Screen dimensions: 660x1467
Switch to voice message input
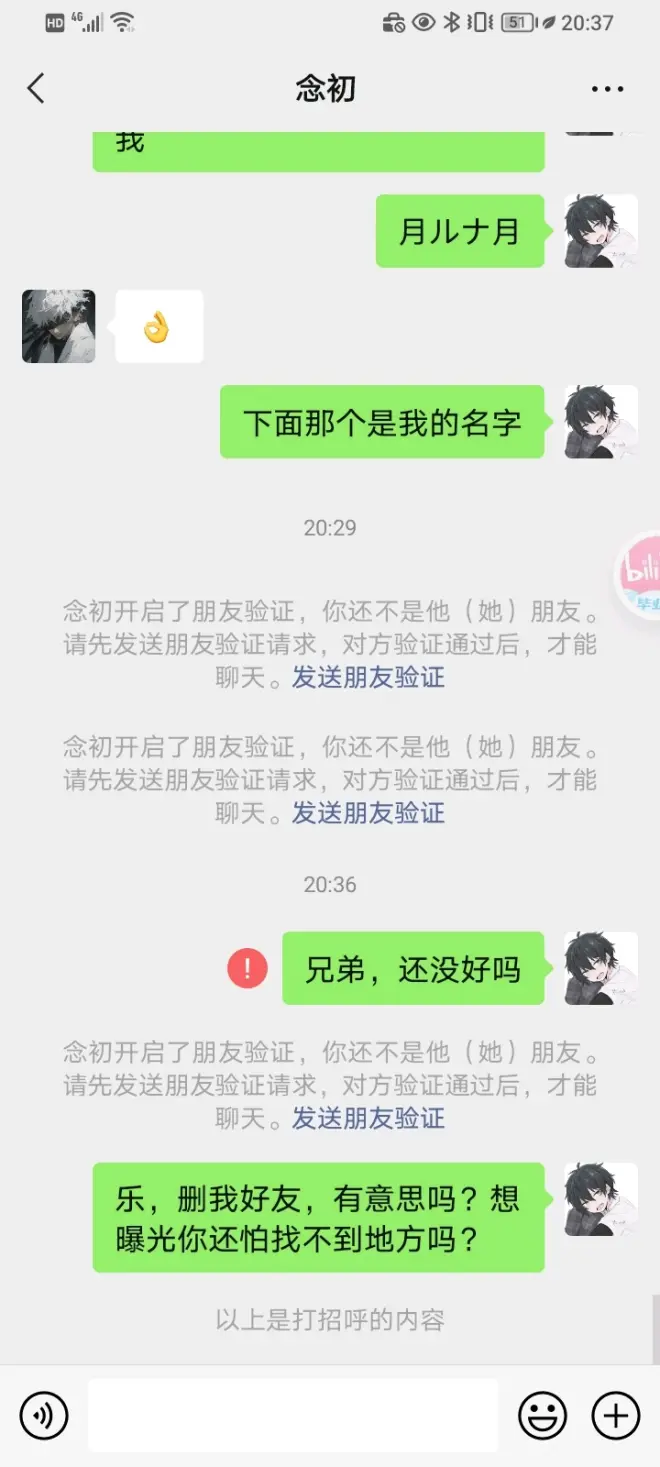tap(44, 1416)
